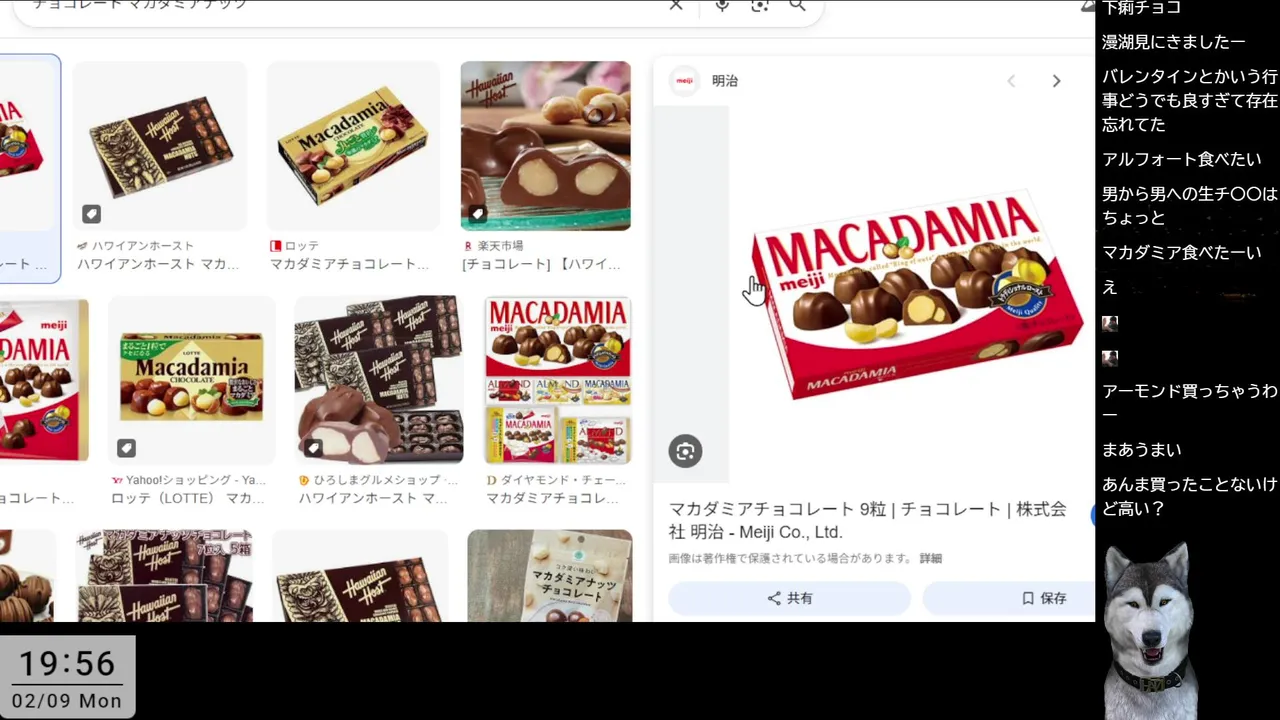Screen dimensions: 1280x720
Task: Go to next image in preview panel
Action: pos(1056,81)
